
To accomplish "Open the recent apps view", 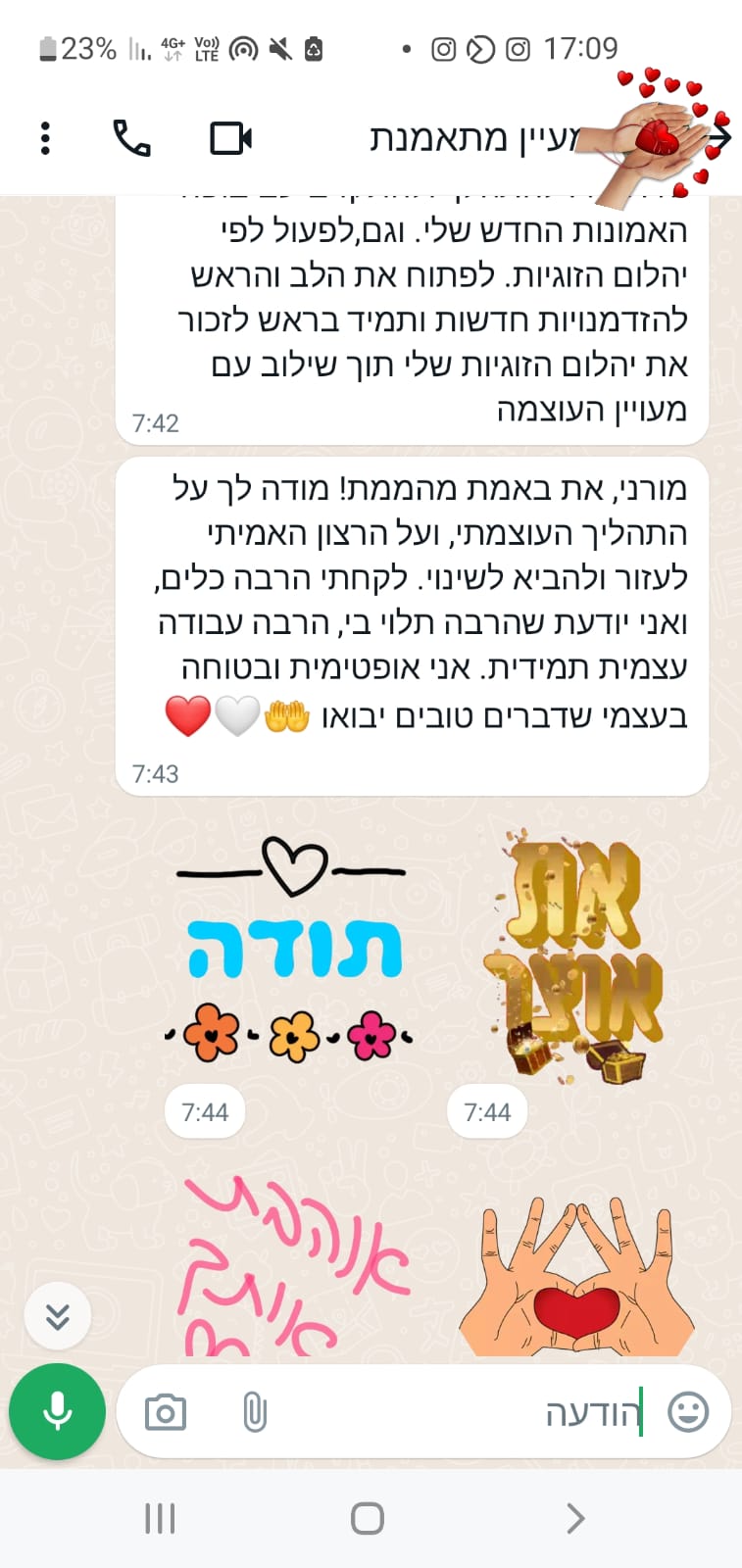I will (x=160, y=1518).
